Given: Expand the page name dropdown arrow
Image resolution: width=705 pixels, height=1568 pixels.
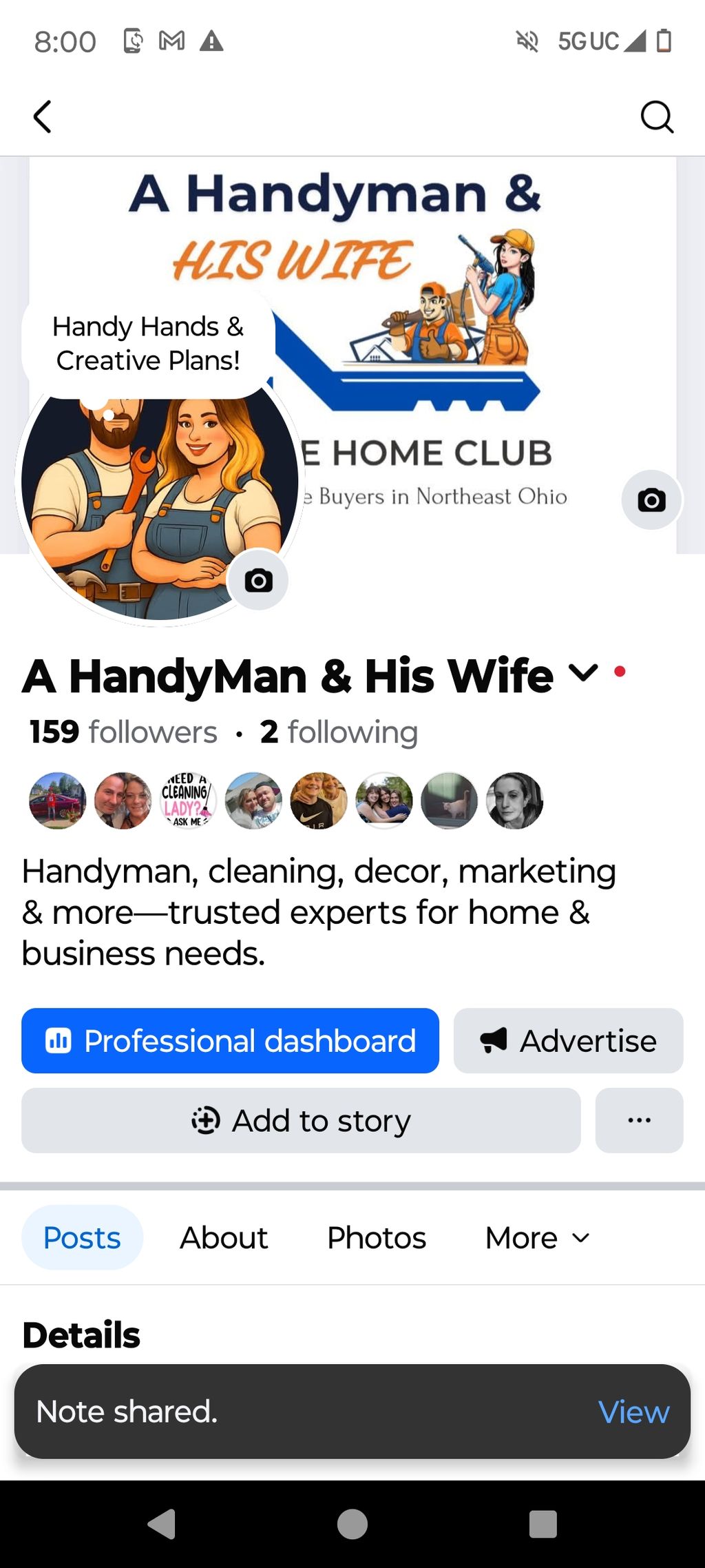Looking at the screenshot, I should pyautogui.click(x=582, y=672).
